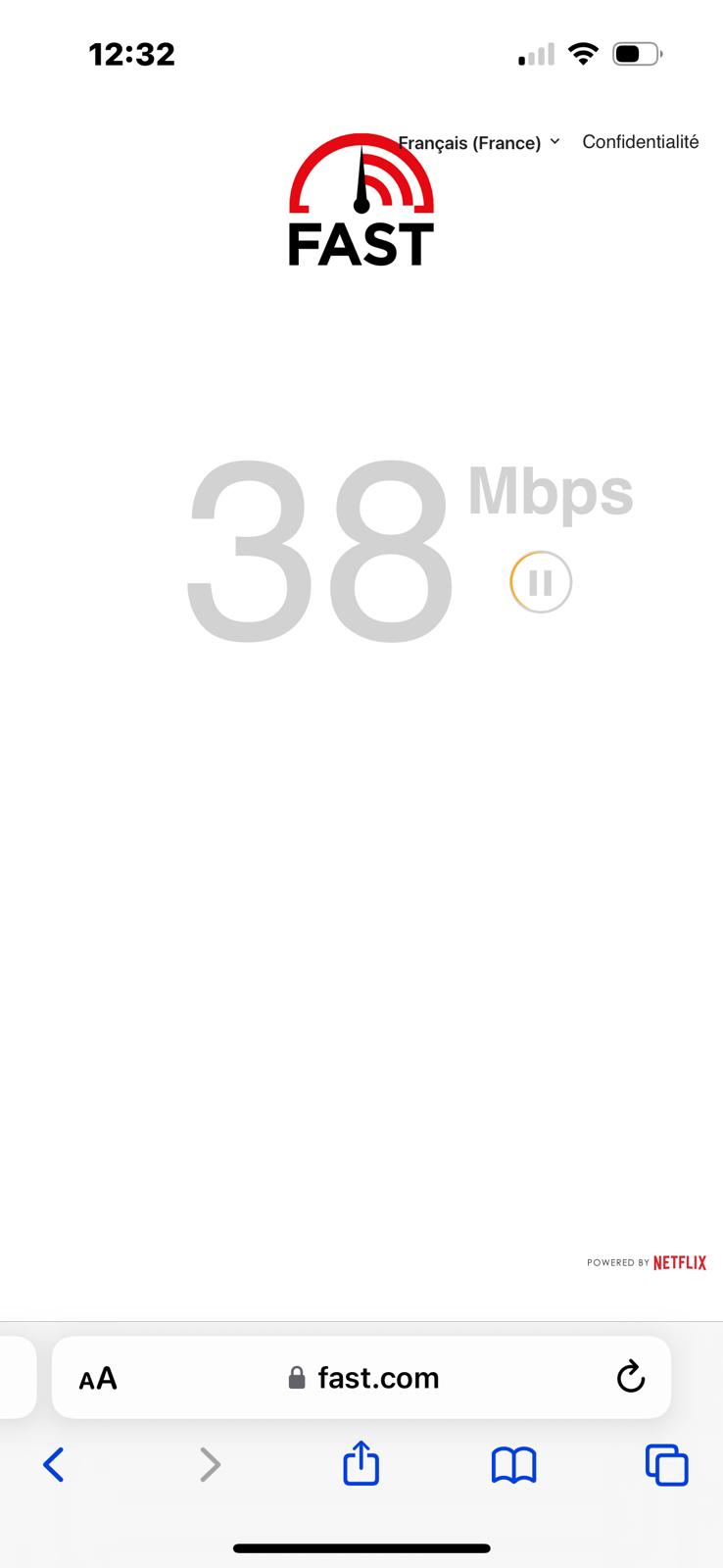
Task: Open Safari bookmarks
Action: pos(513,1466)
